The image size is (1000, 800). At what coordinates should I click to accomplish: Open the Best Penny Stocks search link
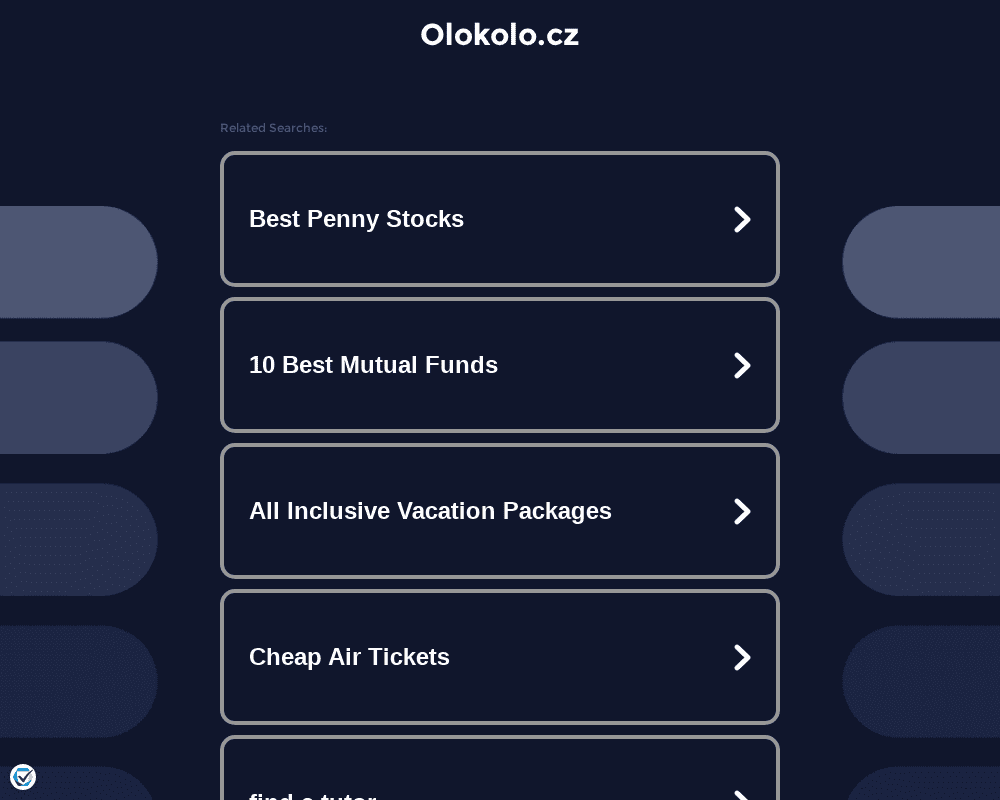point(499,219)
